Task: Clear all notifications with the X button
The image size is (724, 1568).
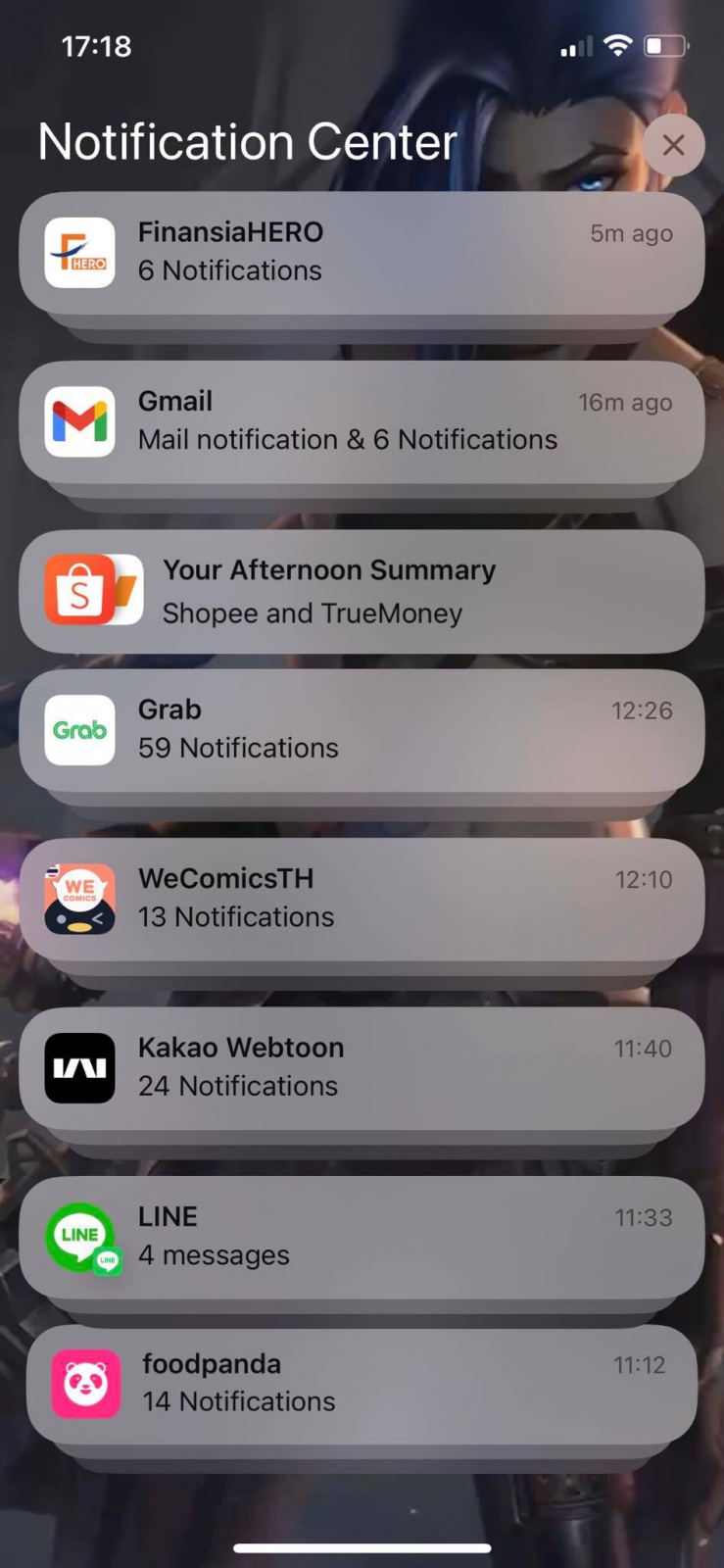Action: pyautogui.click(x=673, y=145)
